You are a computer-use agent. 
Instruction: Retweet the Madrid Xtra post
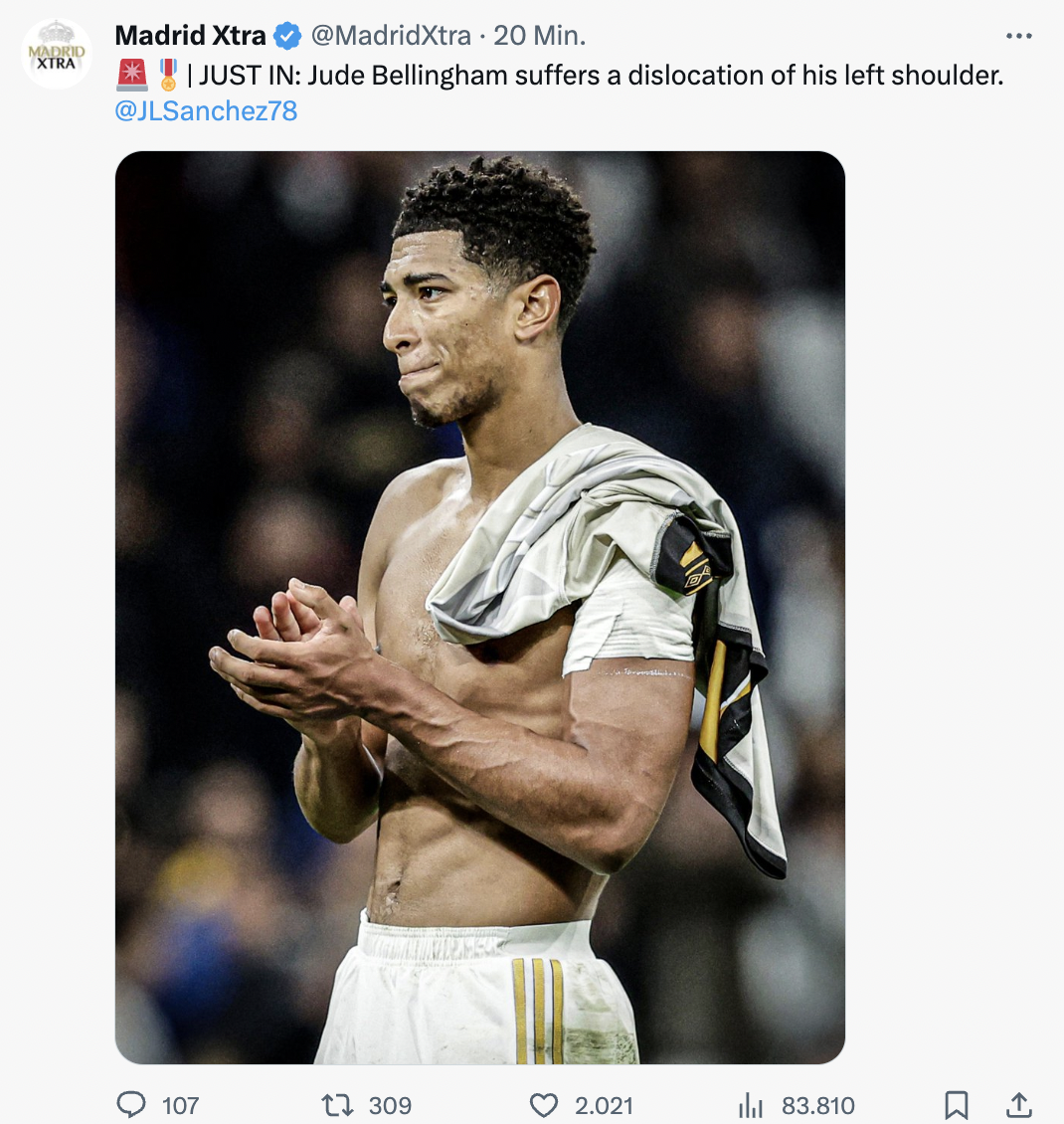(x=339, y=1104)
